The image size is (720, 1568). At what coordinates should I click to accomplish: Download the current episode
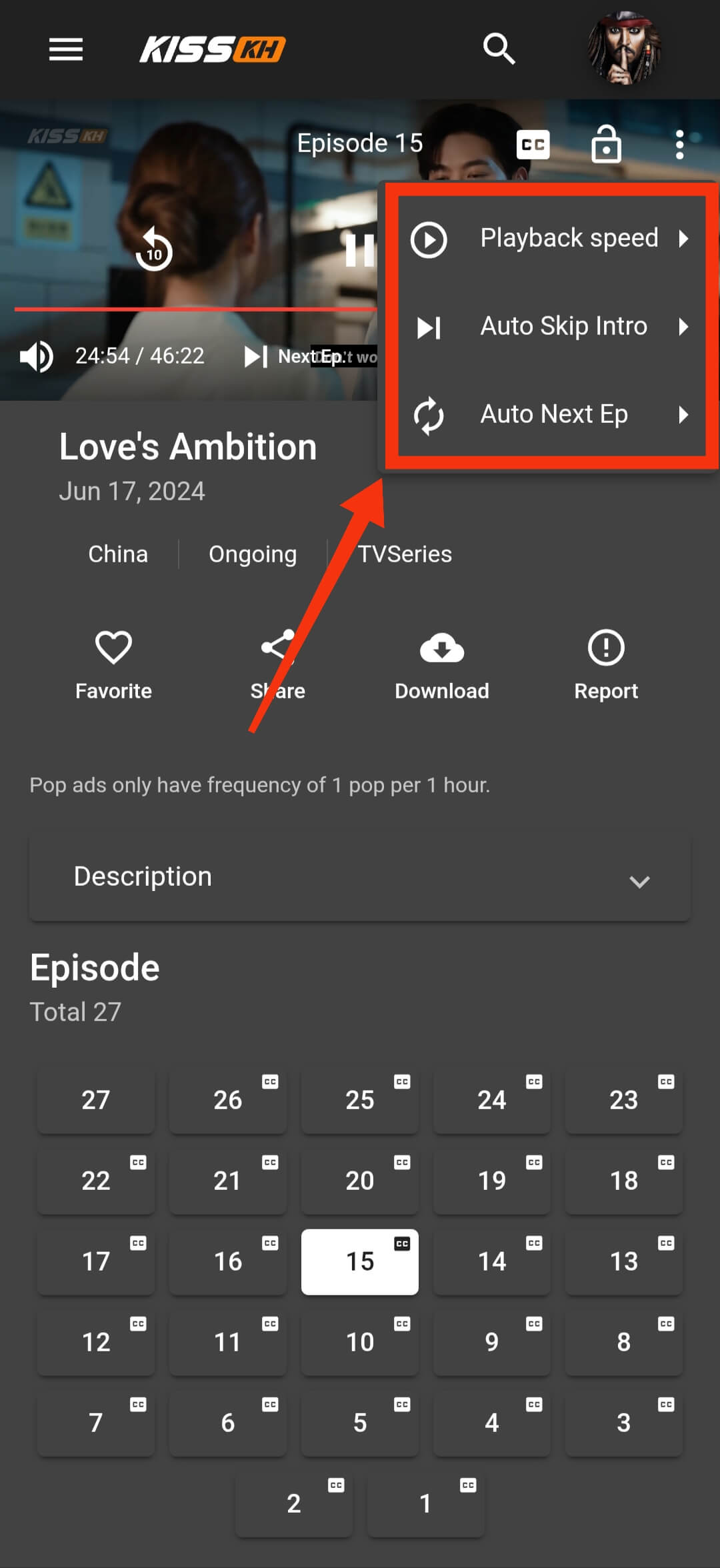click(441, 664)
